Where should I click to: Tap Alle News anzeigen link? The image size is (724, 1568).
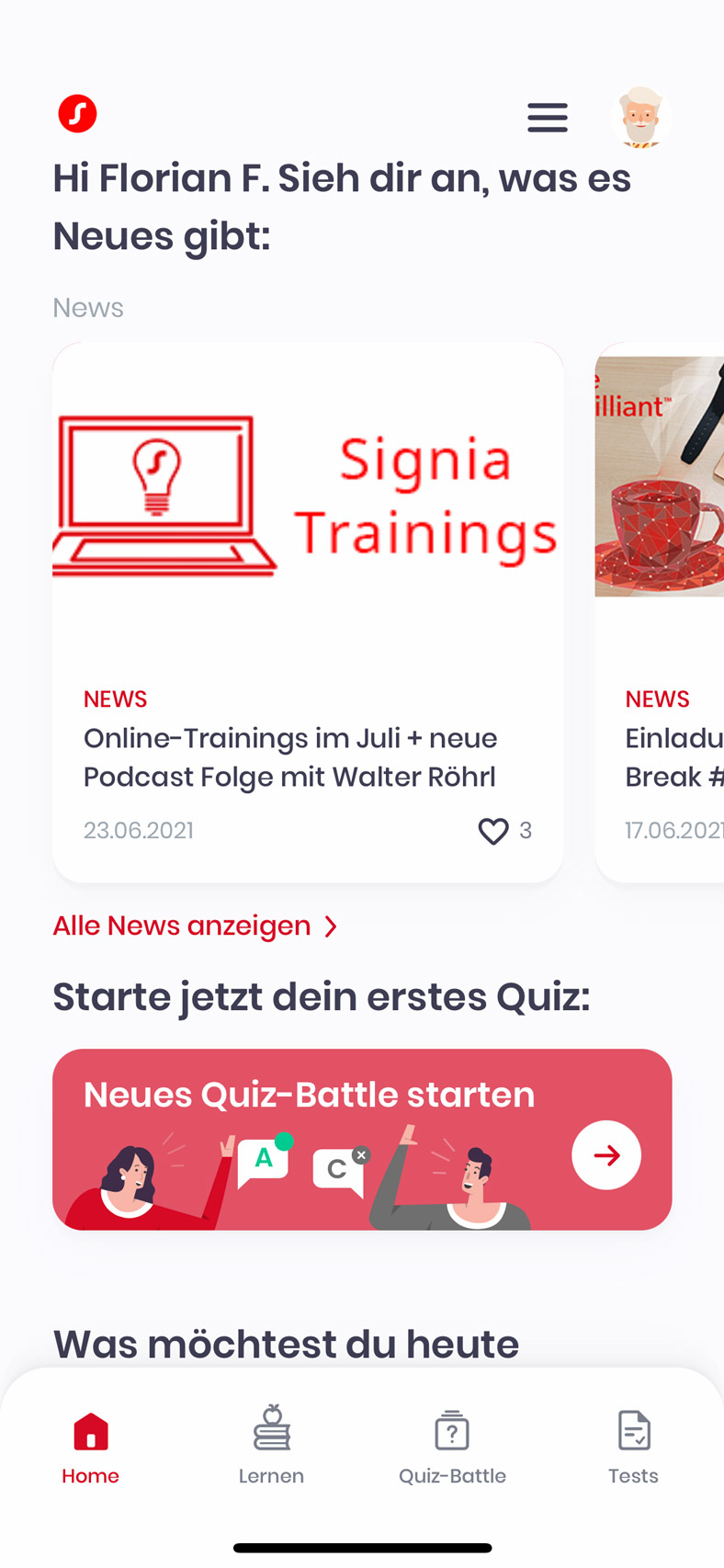[195, 926]
